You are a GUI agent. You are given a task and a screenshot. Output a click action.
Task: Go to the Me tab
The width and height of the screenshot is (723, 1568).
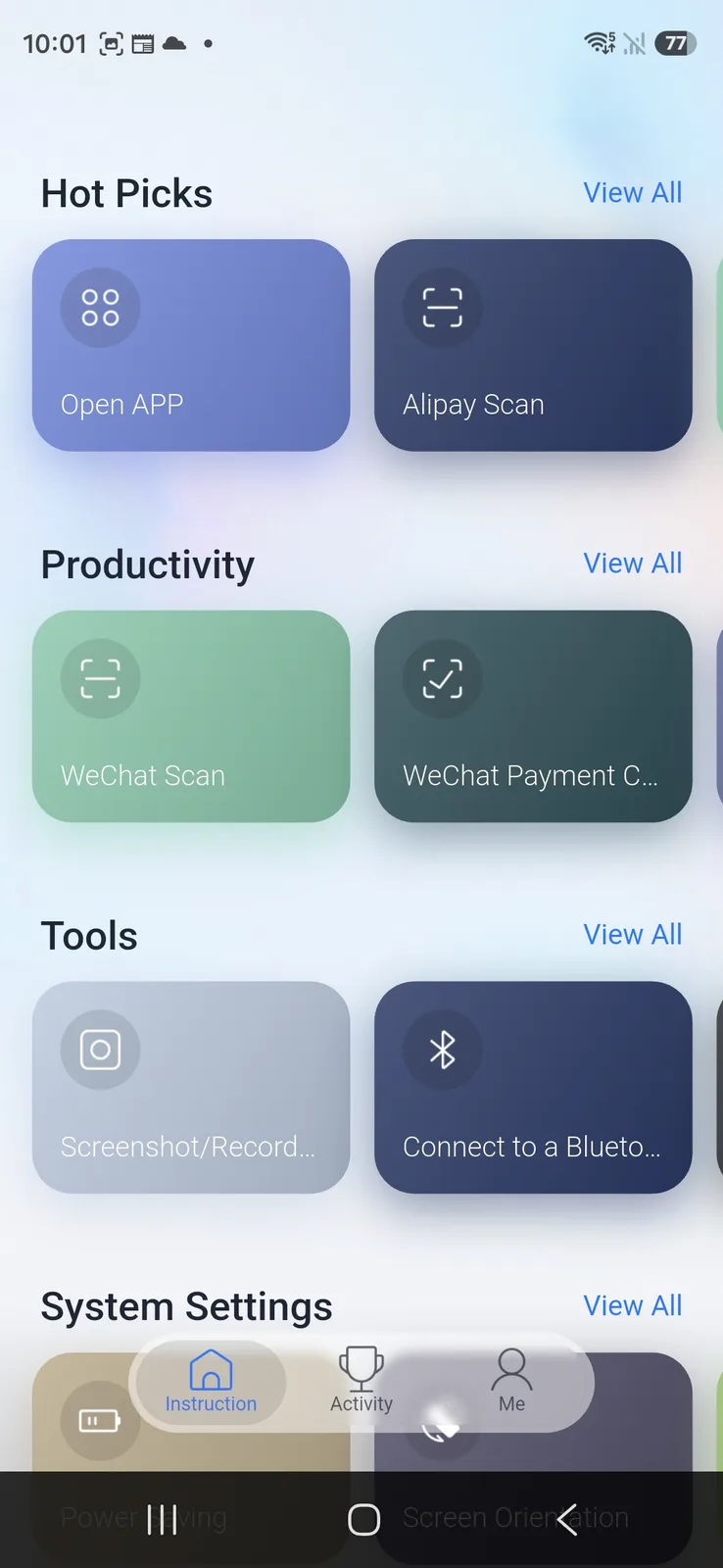[511, 1381]
